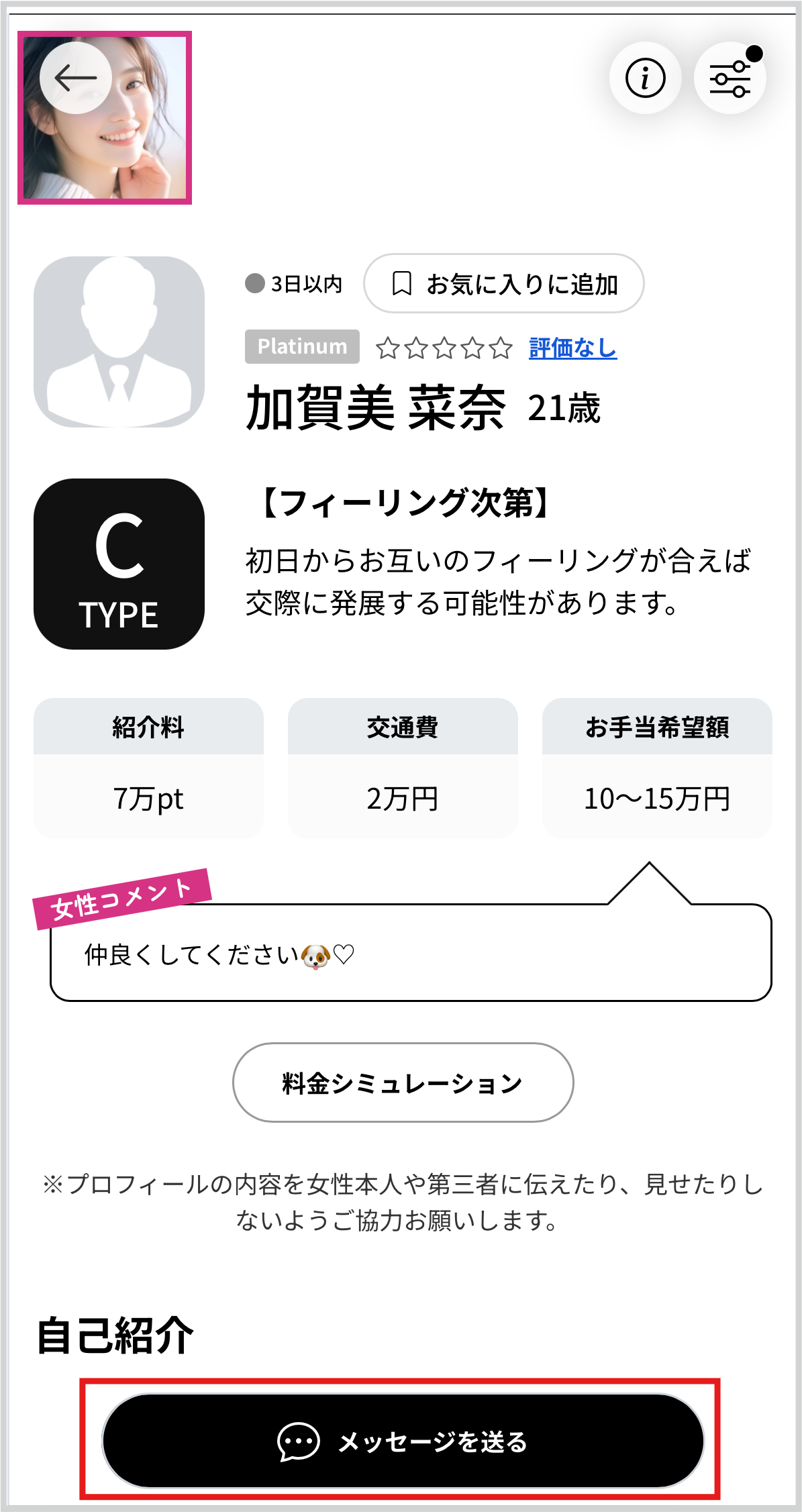Open the 評価なし rating link
This screenshot has width=802, height=1512.
[572, 348]
